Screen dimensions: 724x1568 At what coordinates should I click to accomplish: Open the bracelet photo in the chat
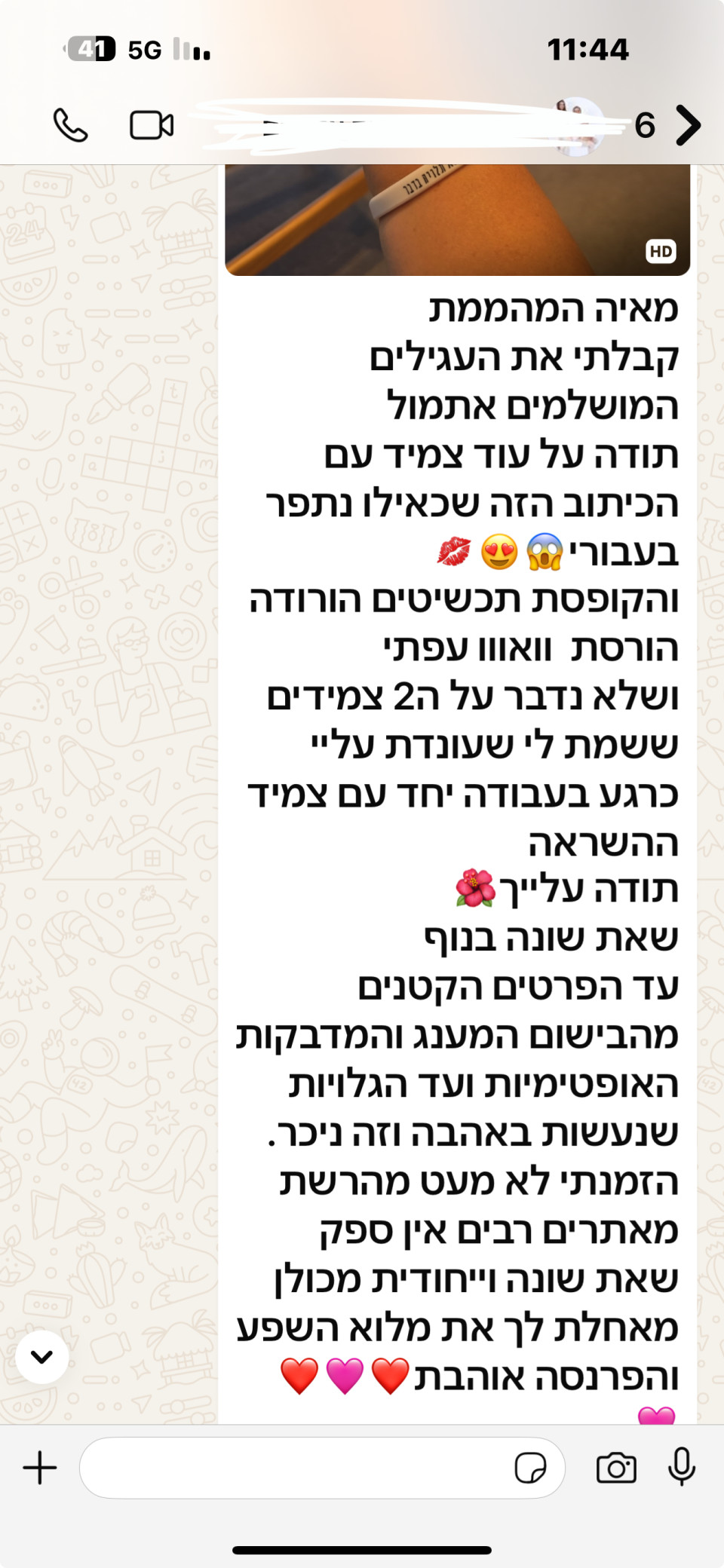click(x=457, y=220)
